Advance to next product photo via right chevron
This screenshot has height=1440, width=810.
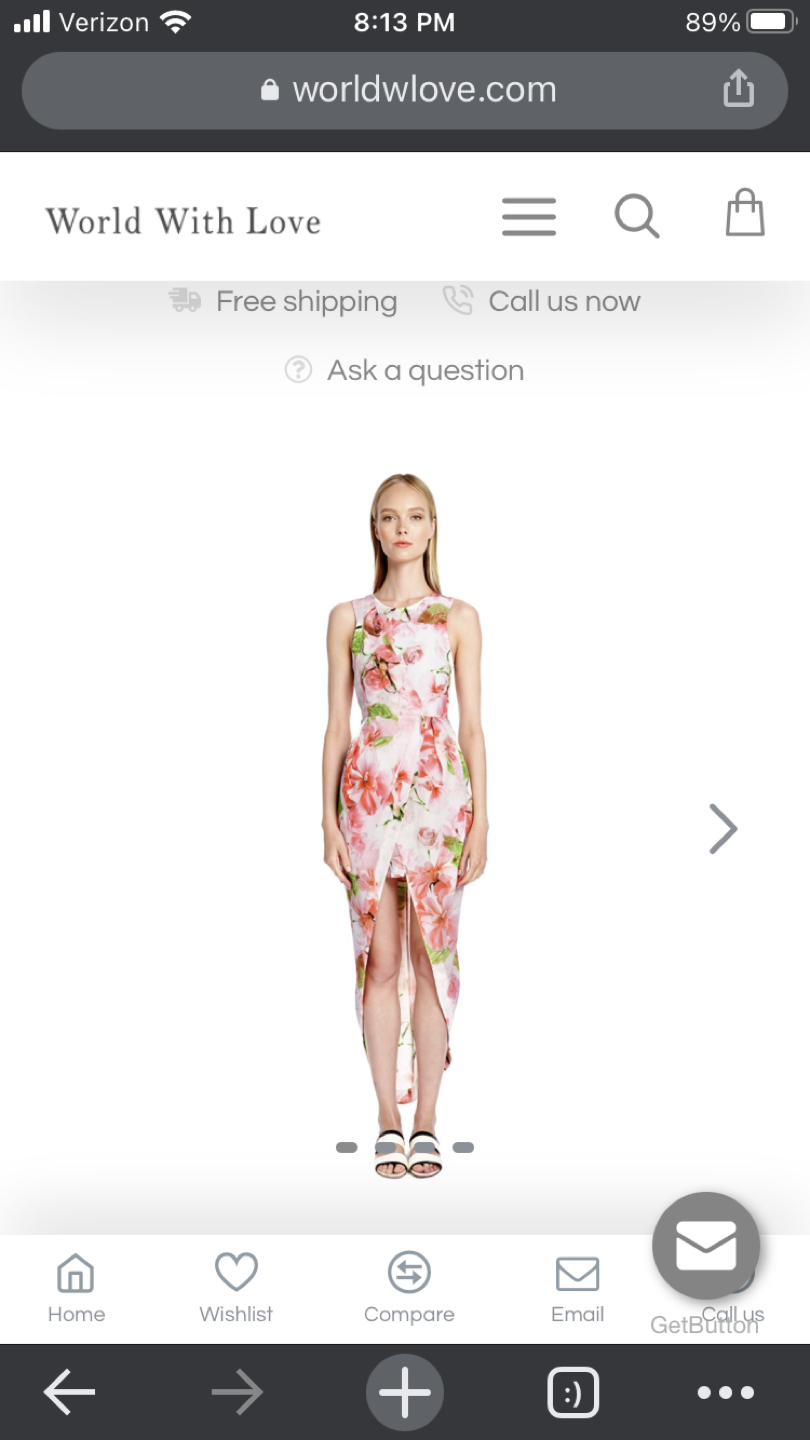pos(723,829)
